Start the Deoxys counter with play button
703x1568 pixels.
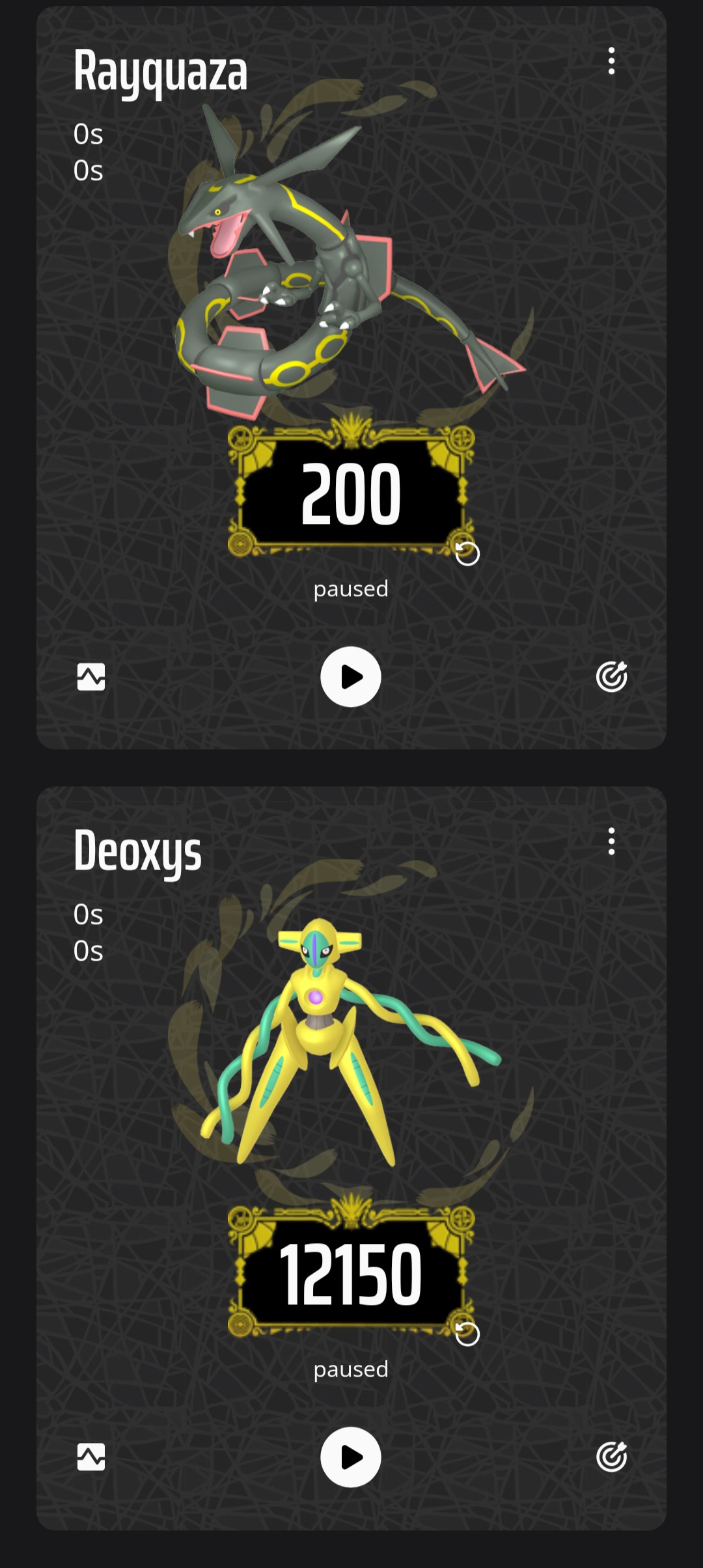pos(351,1457)
